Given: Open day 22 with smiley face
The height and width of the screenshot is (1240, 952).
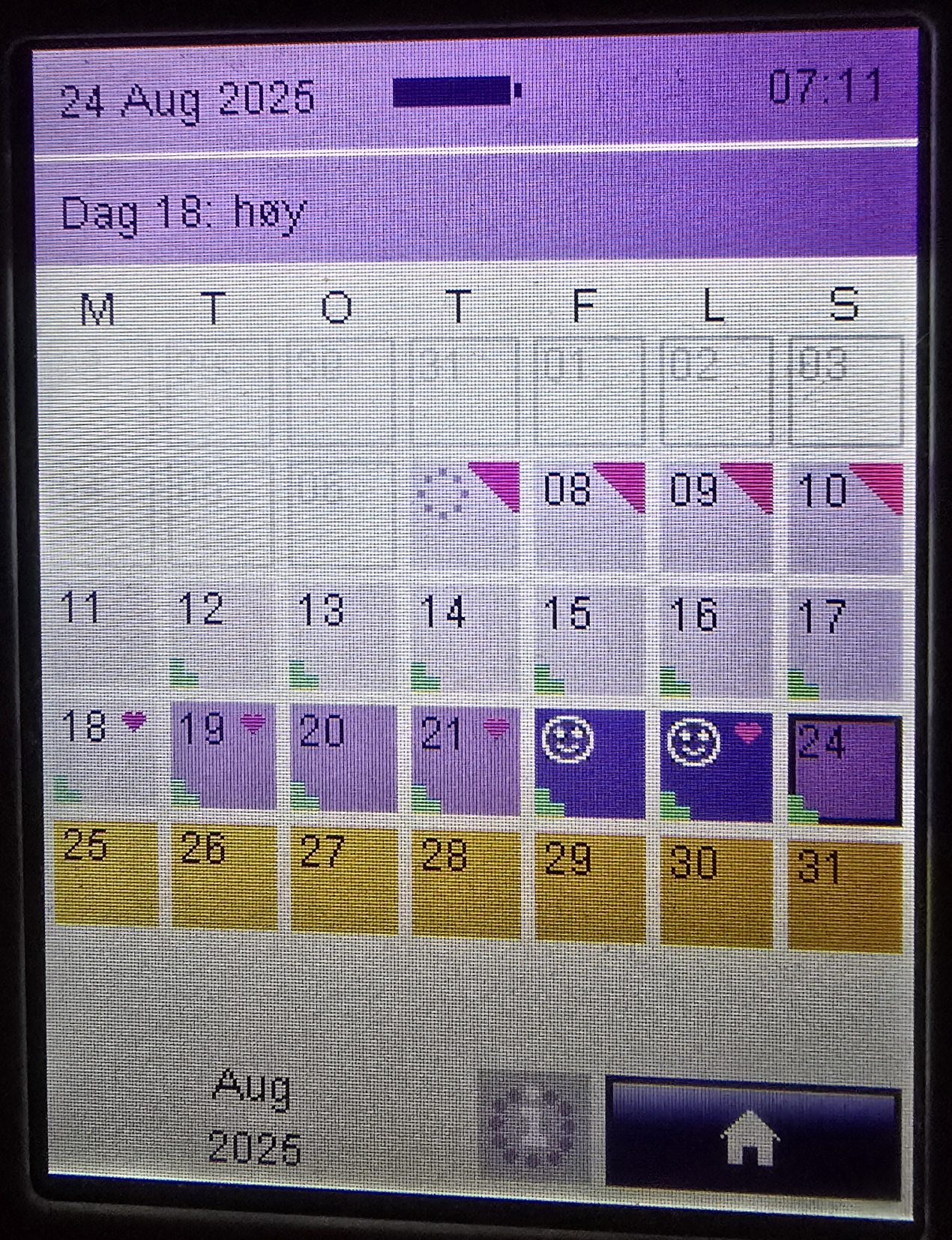Looking at the screenshot, I should [590, 763].
